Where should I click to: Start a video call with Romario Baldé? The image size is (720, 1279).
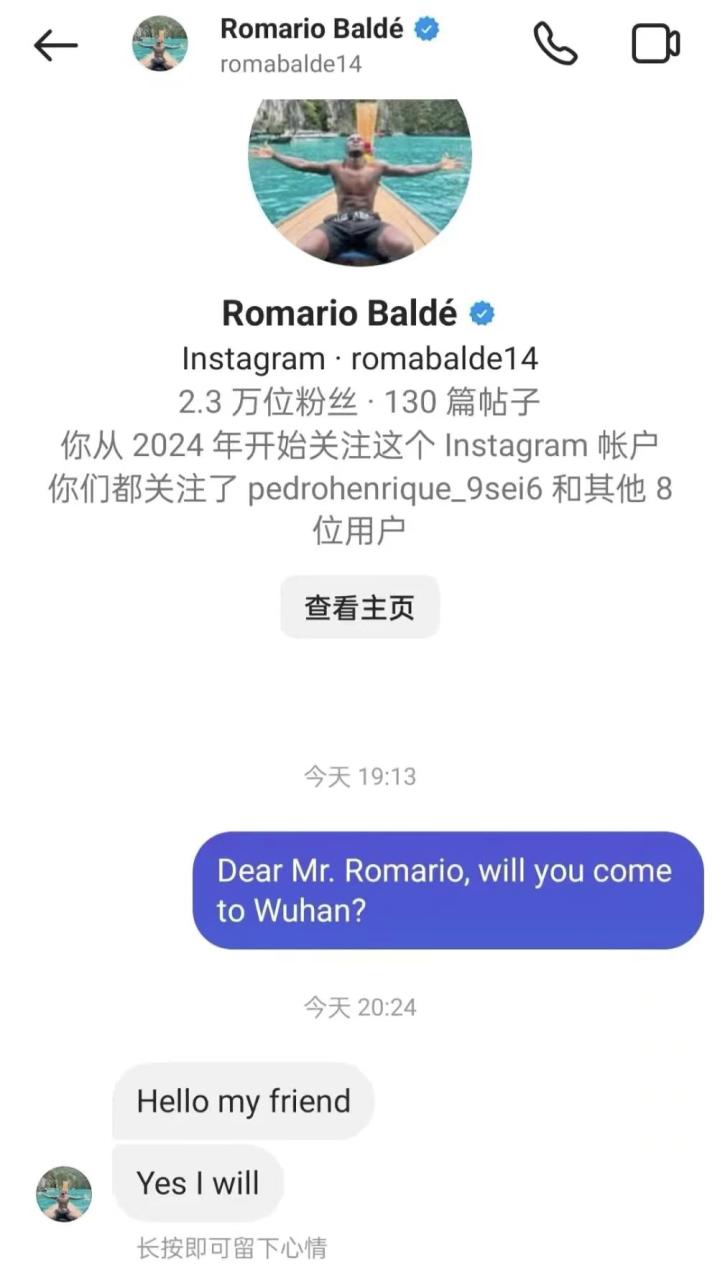coord(655,45)
